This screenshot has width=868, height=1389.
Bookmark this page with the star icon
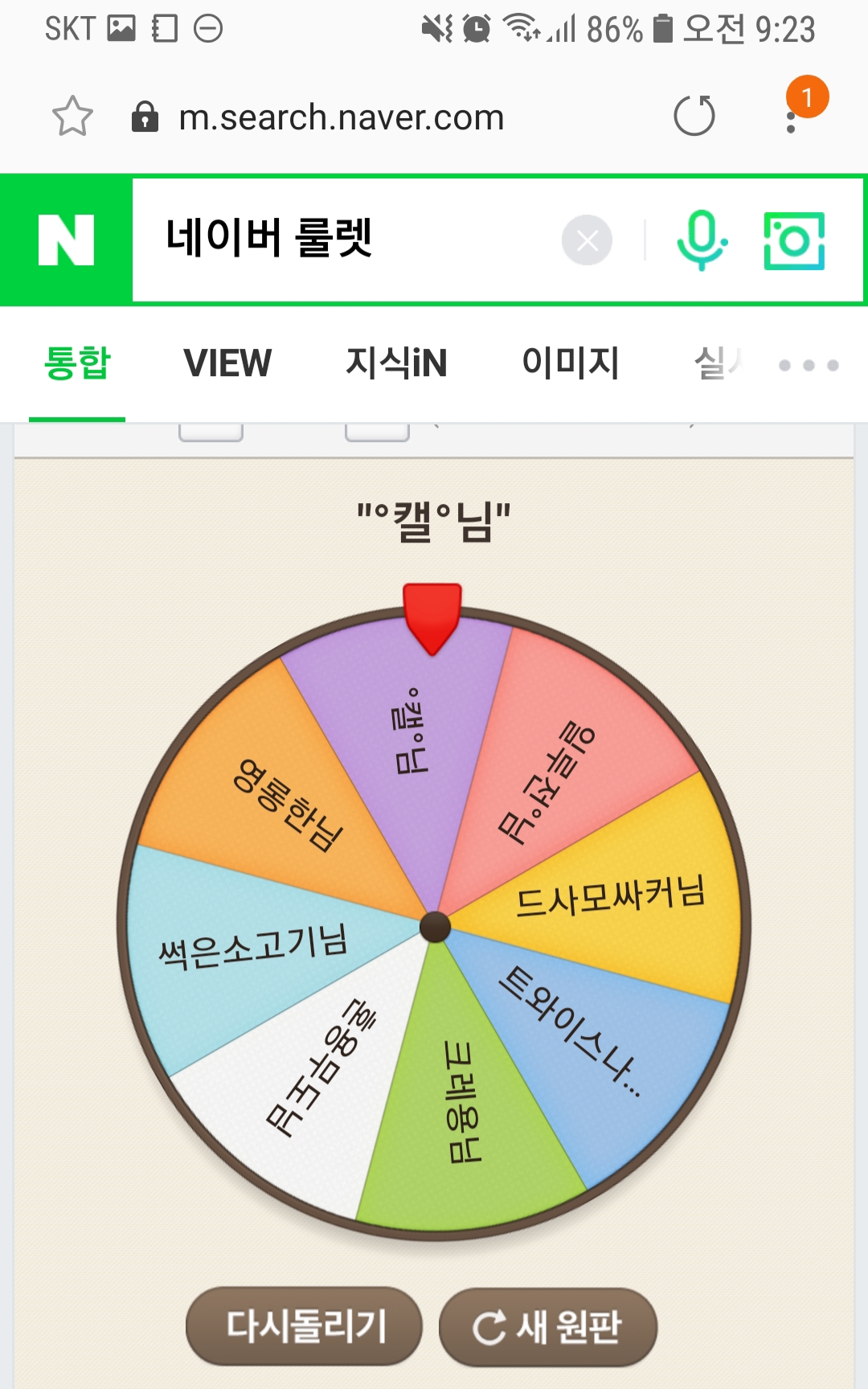click(72, 117)
